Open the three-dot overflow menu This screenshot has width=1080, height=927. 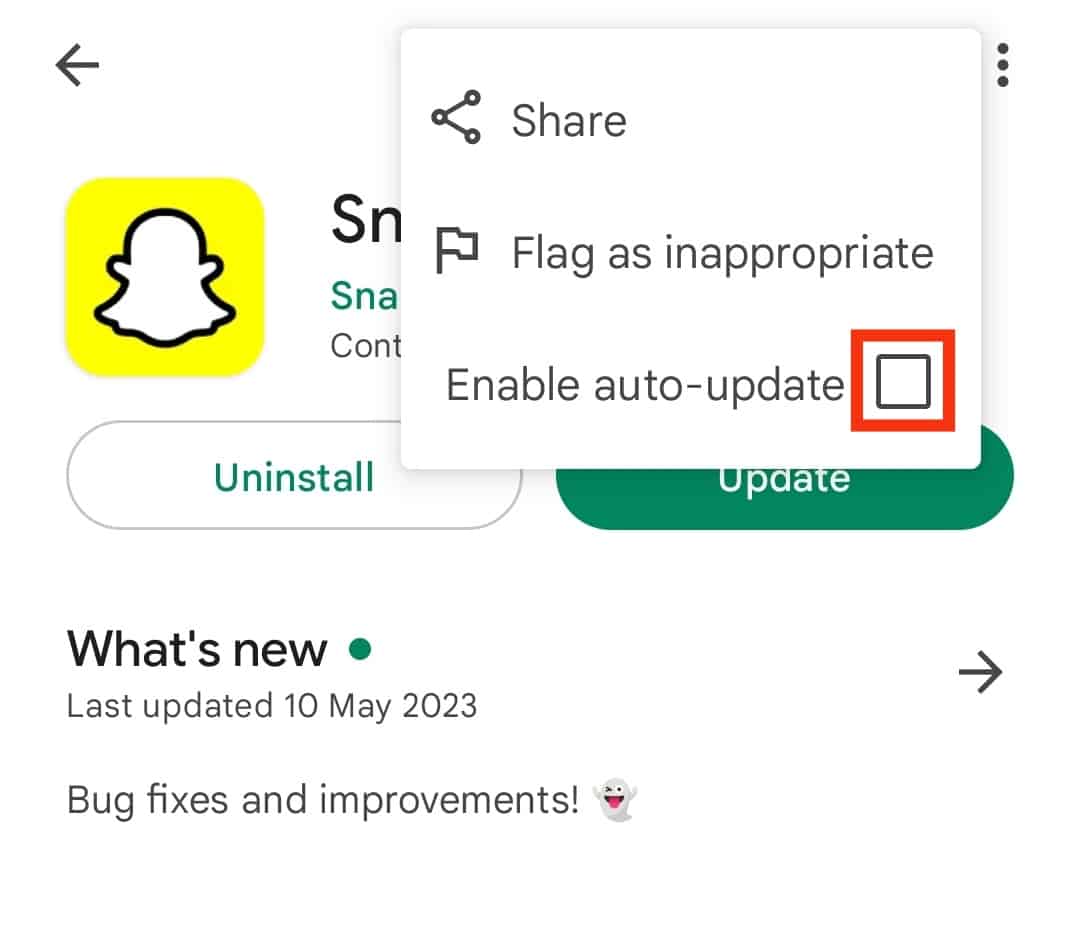(1003, 66)
